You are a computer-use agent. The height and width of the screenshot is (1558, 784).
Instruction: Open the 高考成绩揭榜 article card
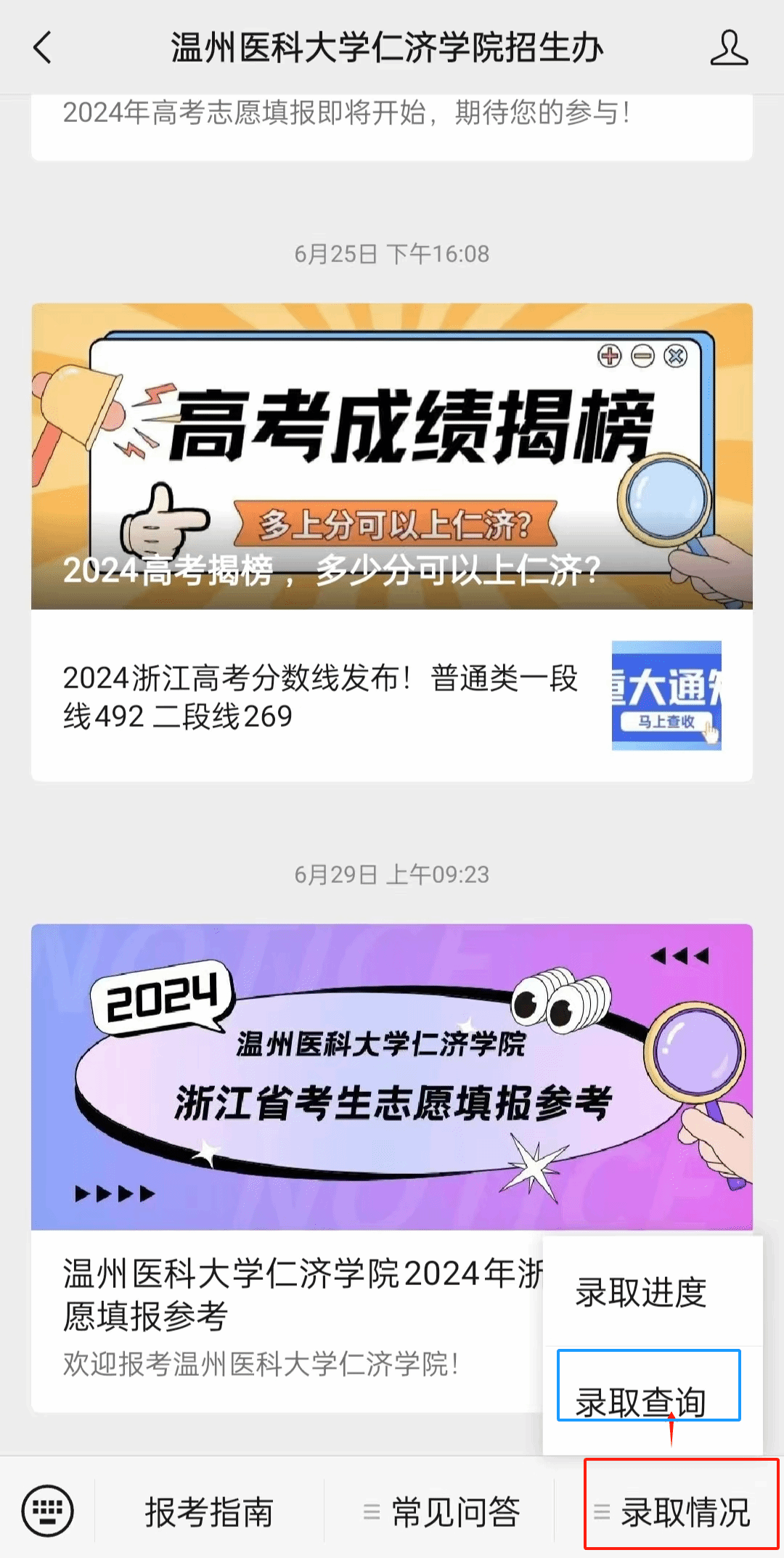[392, 456]
